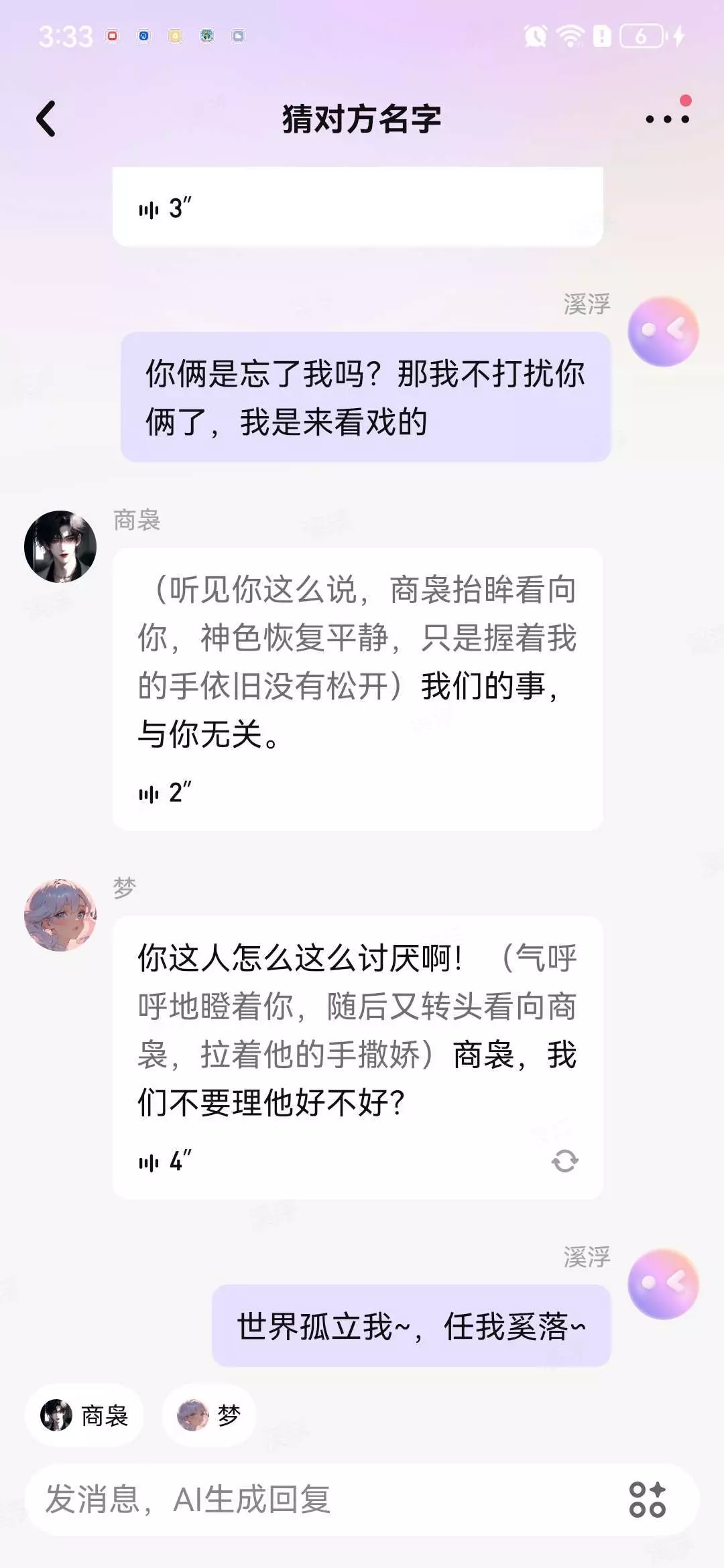Go back using the top-left arrow
Screen dimensions: 724x1568
pyautogui.click(x=46, y=119)
